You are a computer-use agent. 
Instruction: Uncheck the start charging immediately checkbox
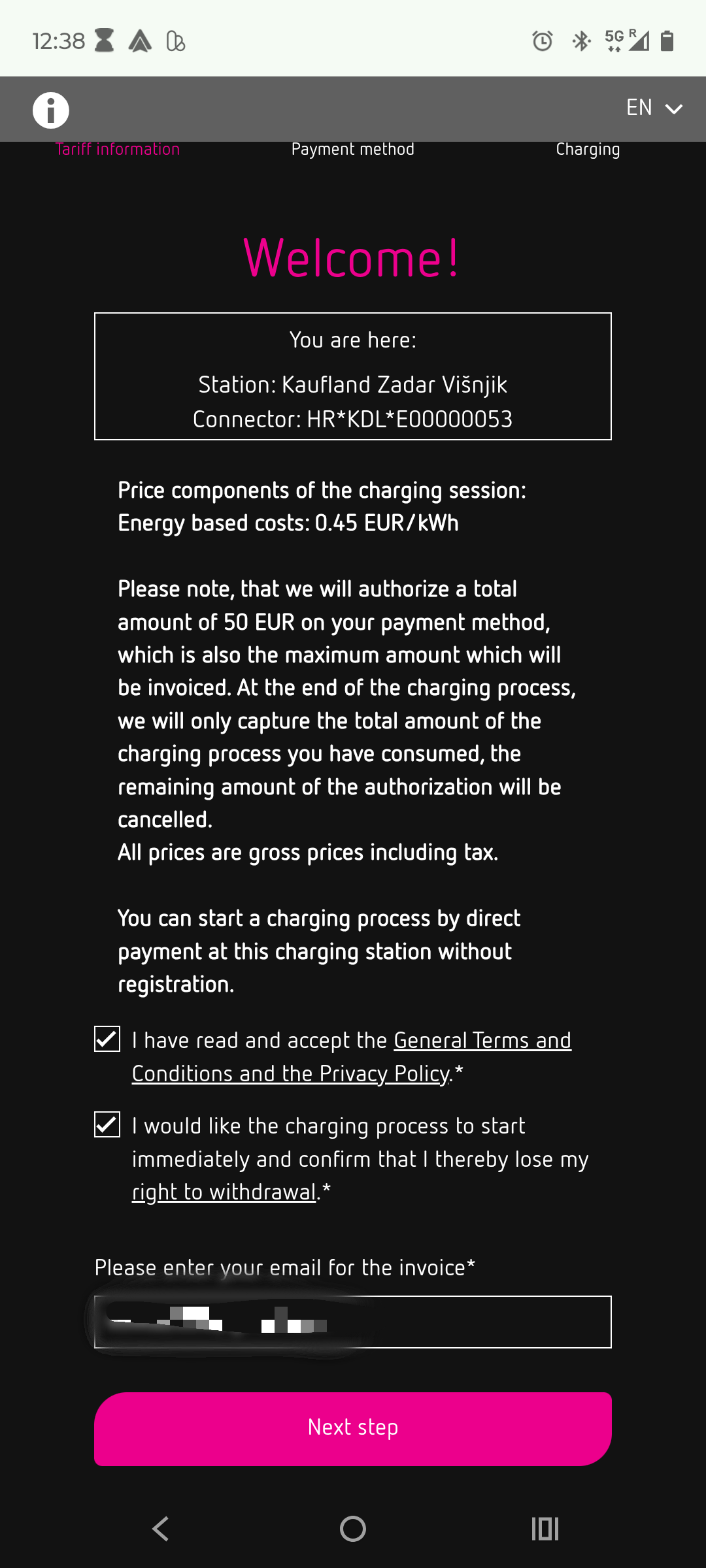tap(107, 1124)
